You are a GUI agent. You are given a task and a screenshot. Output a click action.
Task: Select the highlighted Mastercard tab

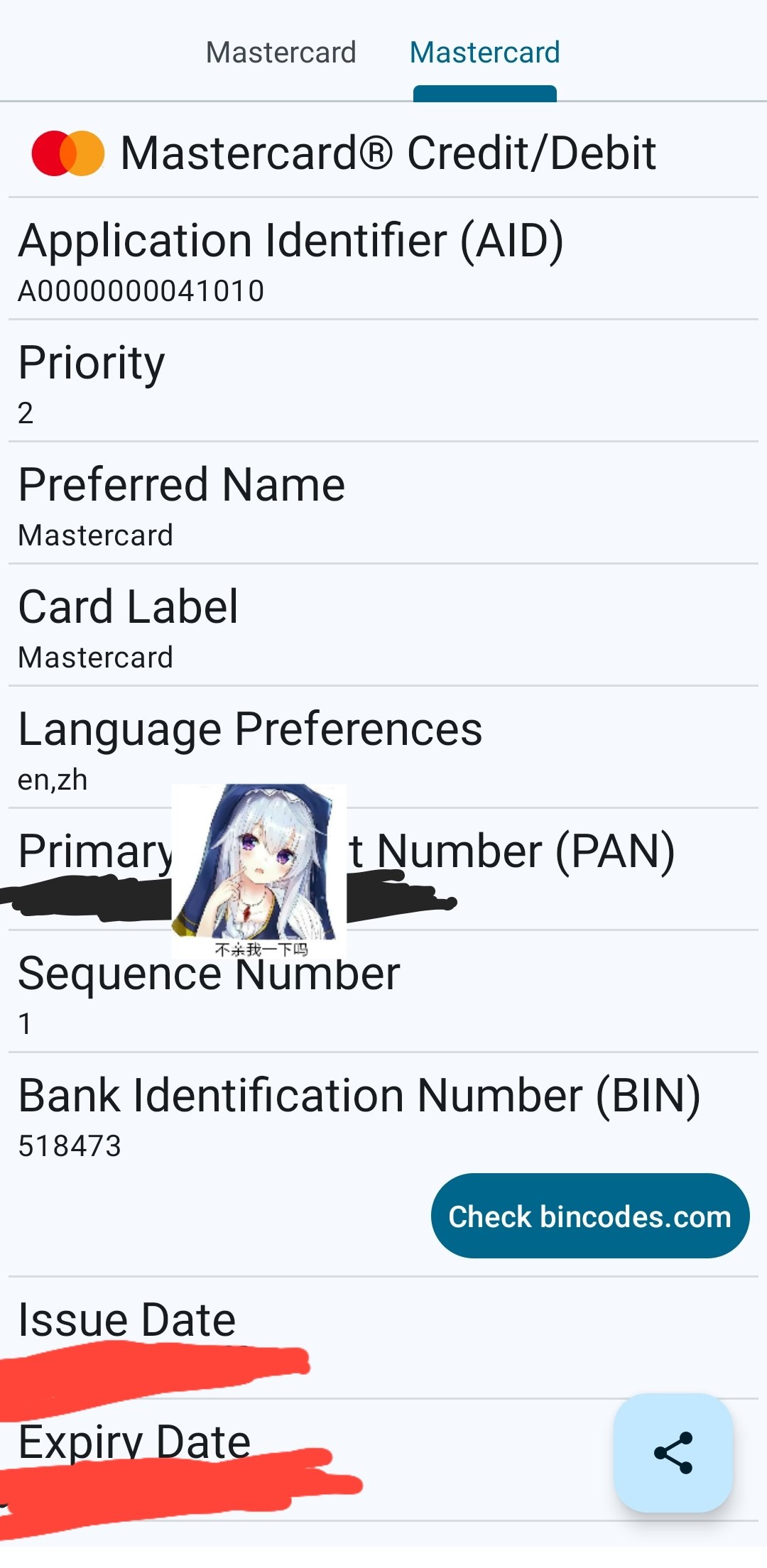point(485,53)
